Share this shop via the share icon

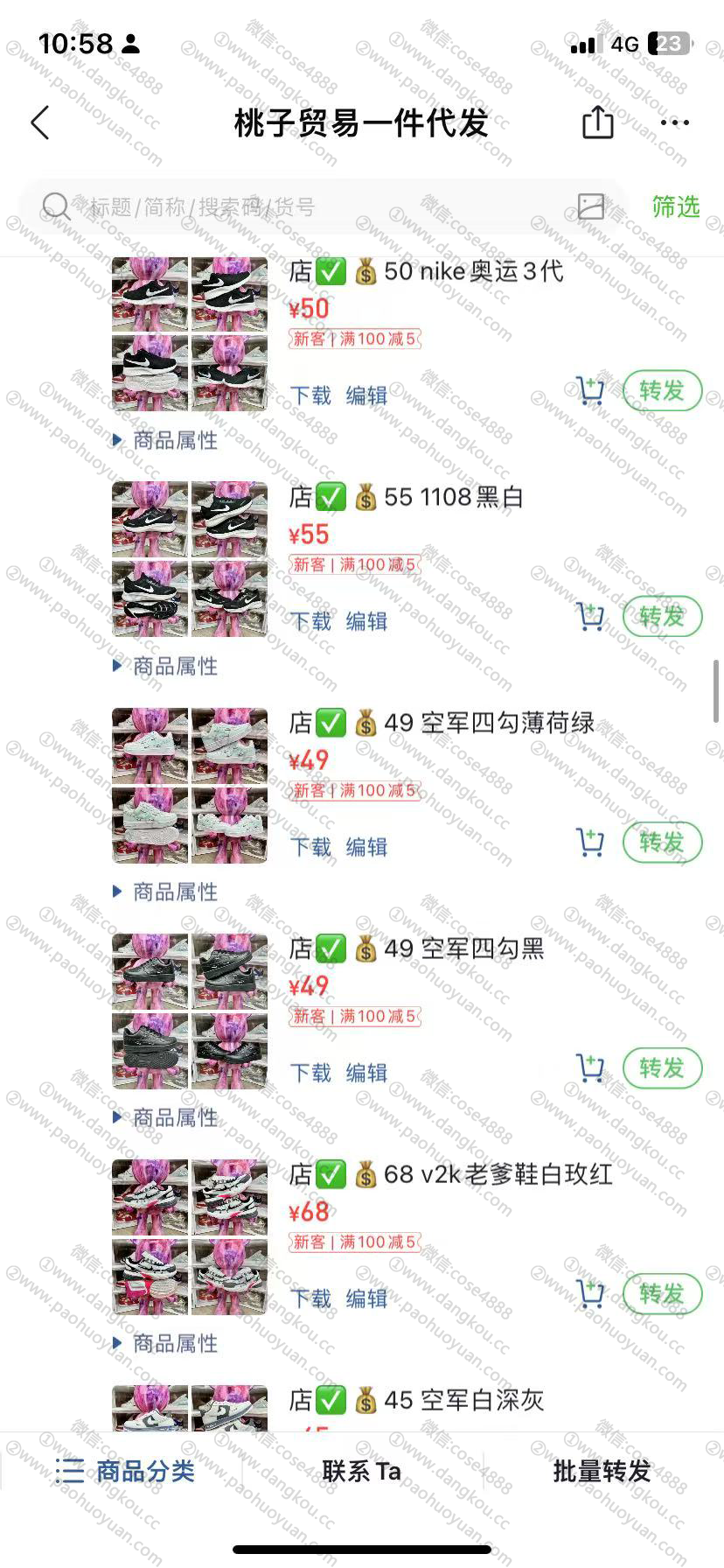(x=598, y=122)
